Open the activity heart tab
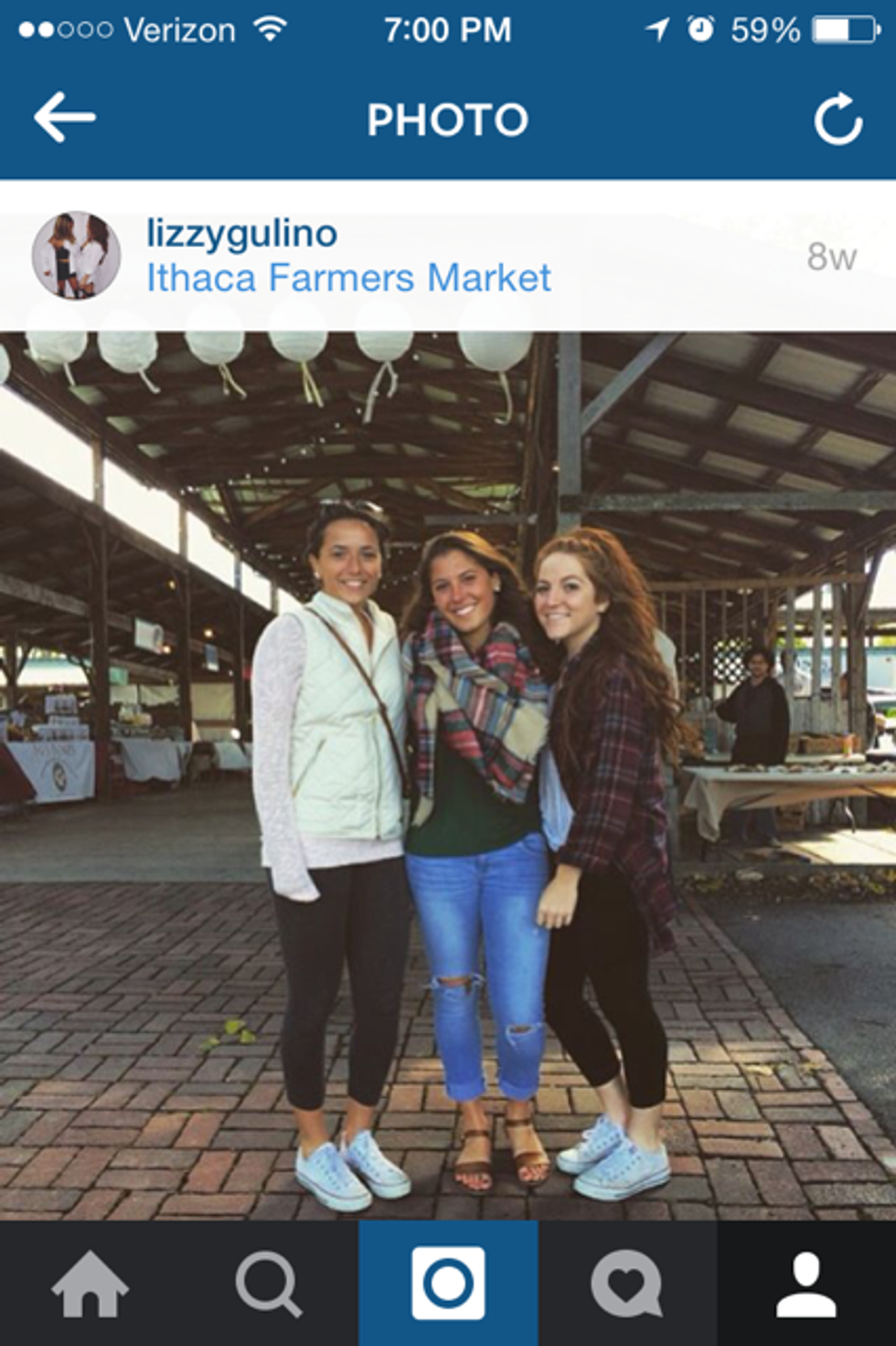The width and height of the screenshot is (896, 1346). tap(626, 1283)
